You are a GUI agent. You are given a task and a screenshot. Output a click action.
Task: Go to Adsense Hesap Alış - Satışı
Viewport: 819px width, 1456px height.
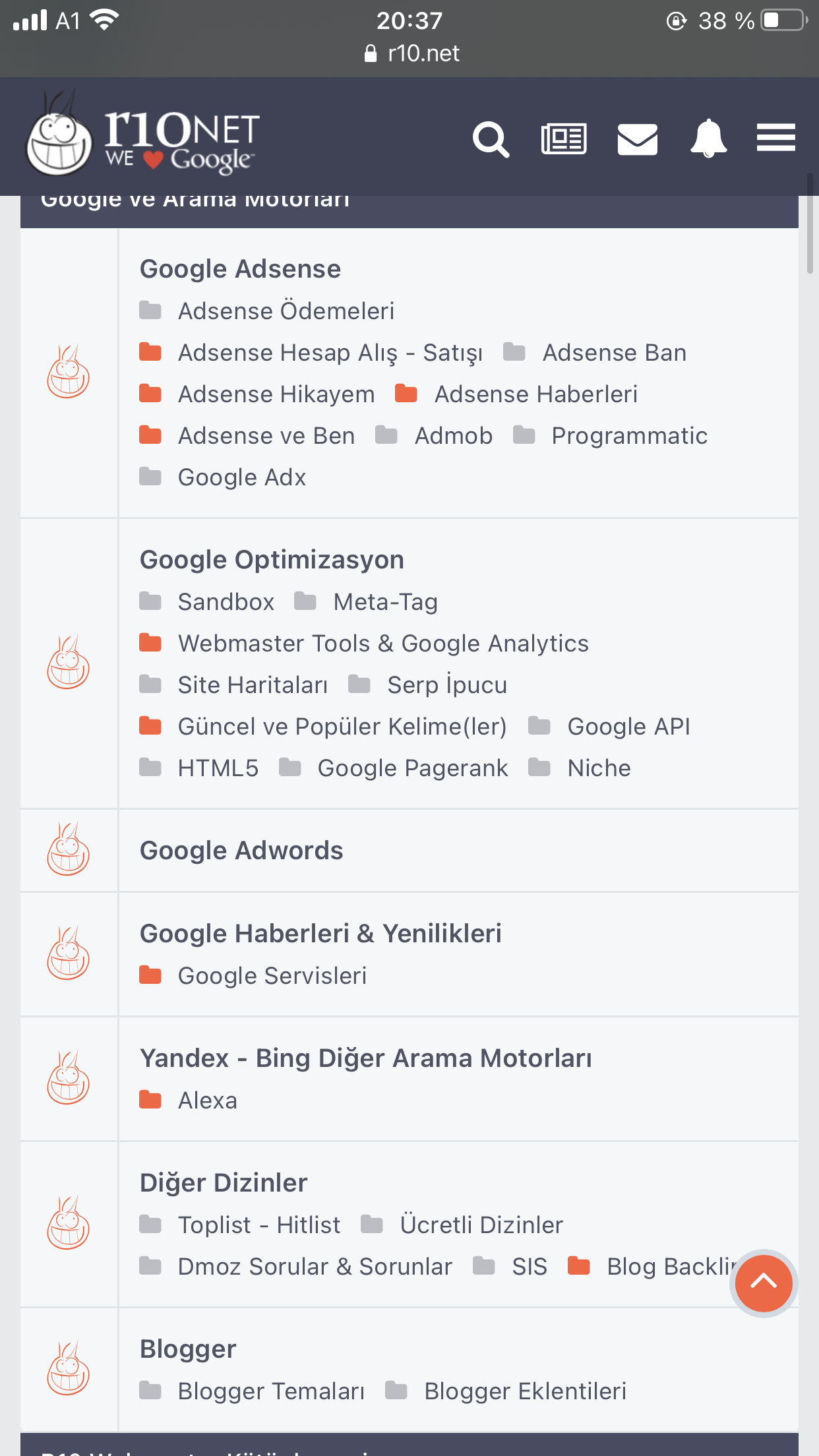tap(330, 353)
